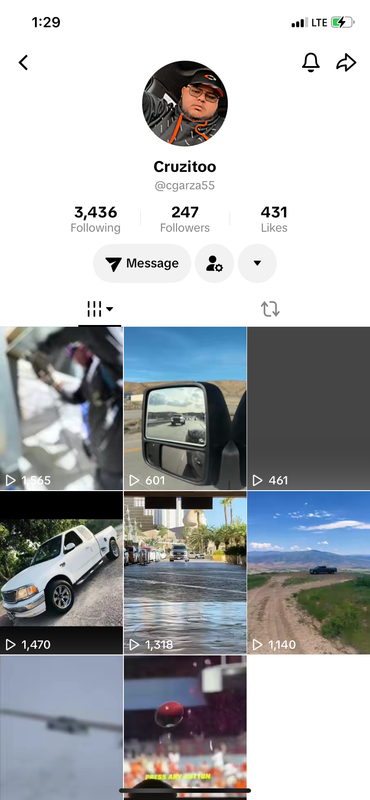The image size is (370, 800).
Task: Share this profile
Action: click(346, 63)
